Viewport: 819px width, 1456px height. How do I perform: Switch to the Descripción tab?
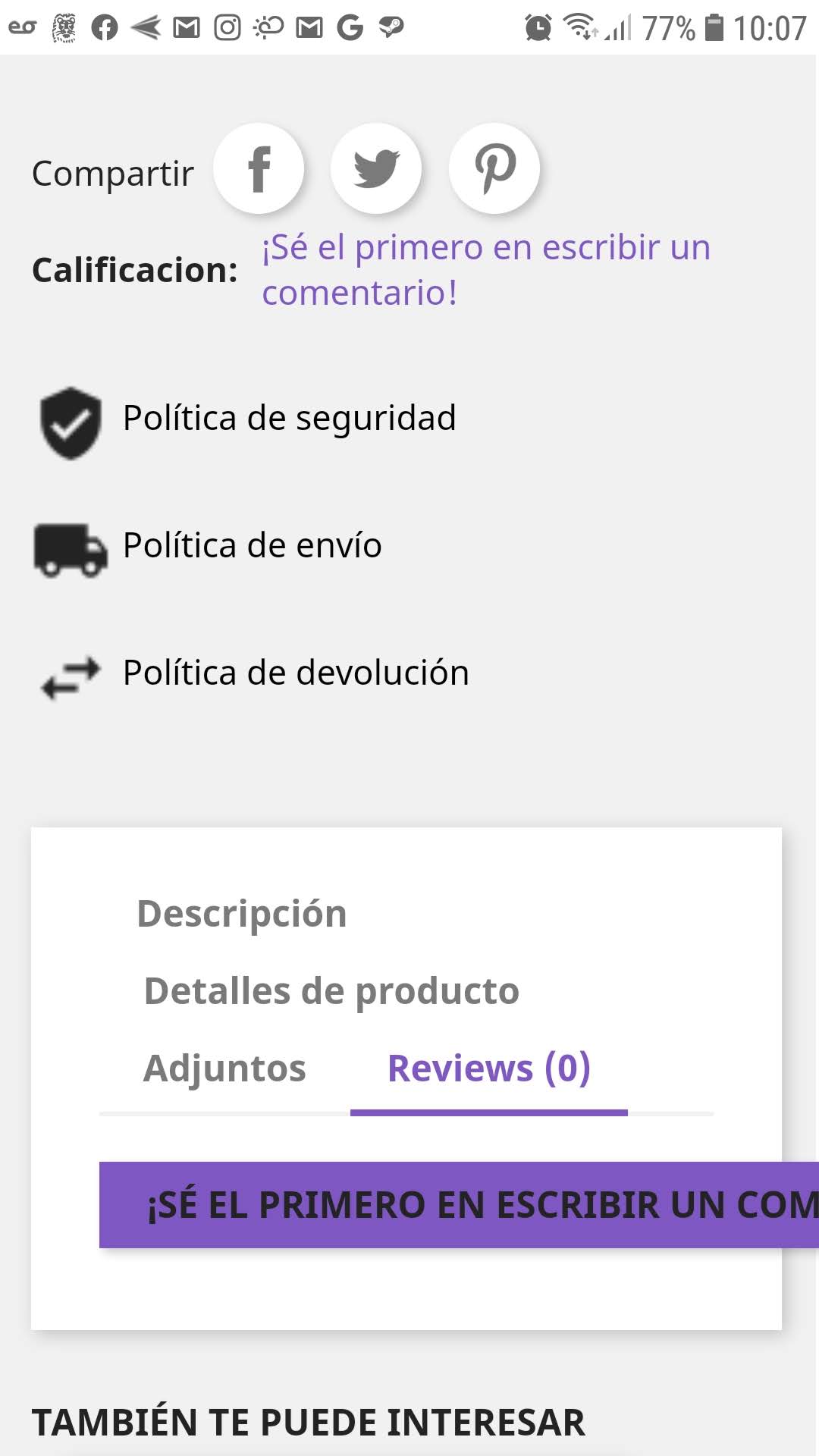click(242, 914)
